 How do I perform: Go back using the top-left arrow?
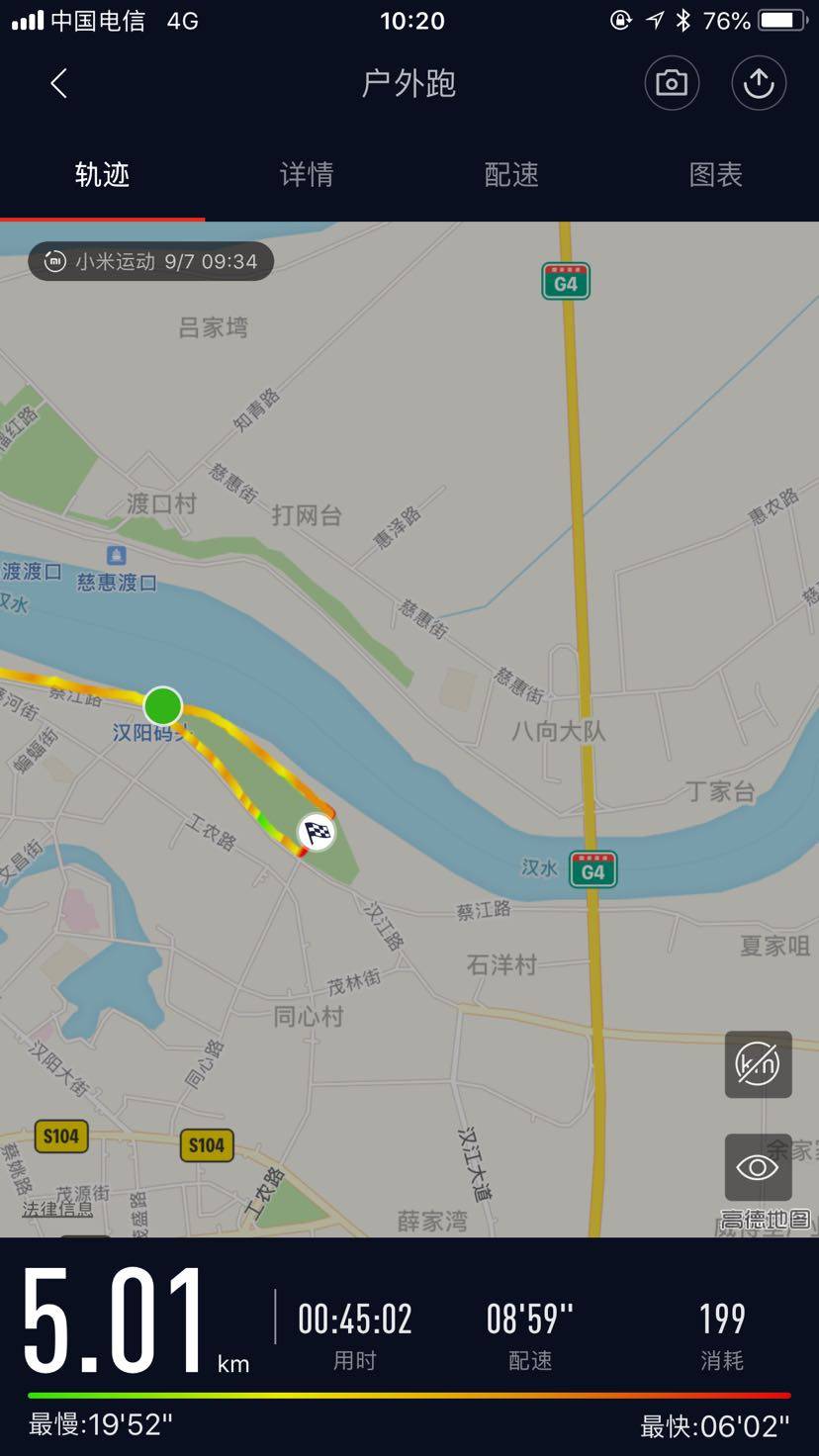[x=59, y=84]
